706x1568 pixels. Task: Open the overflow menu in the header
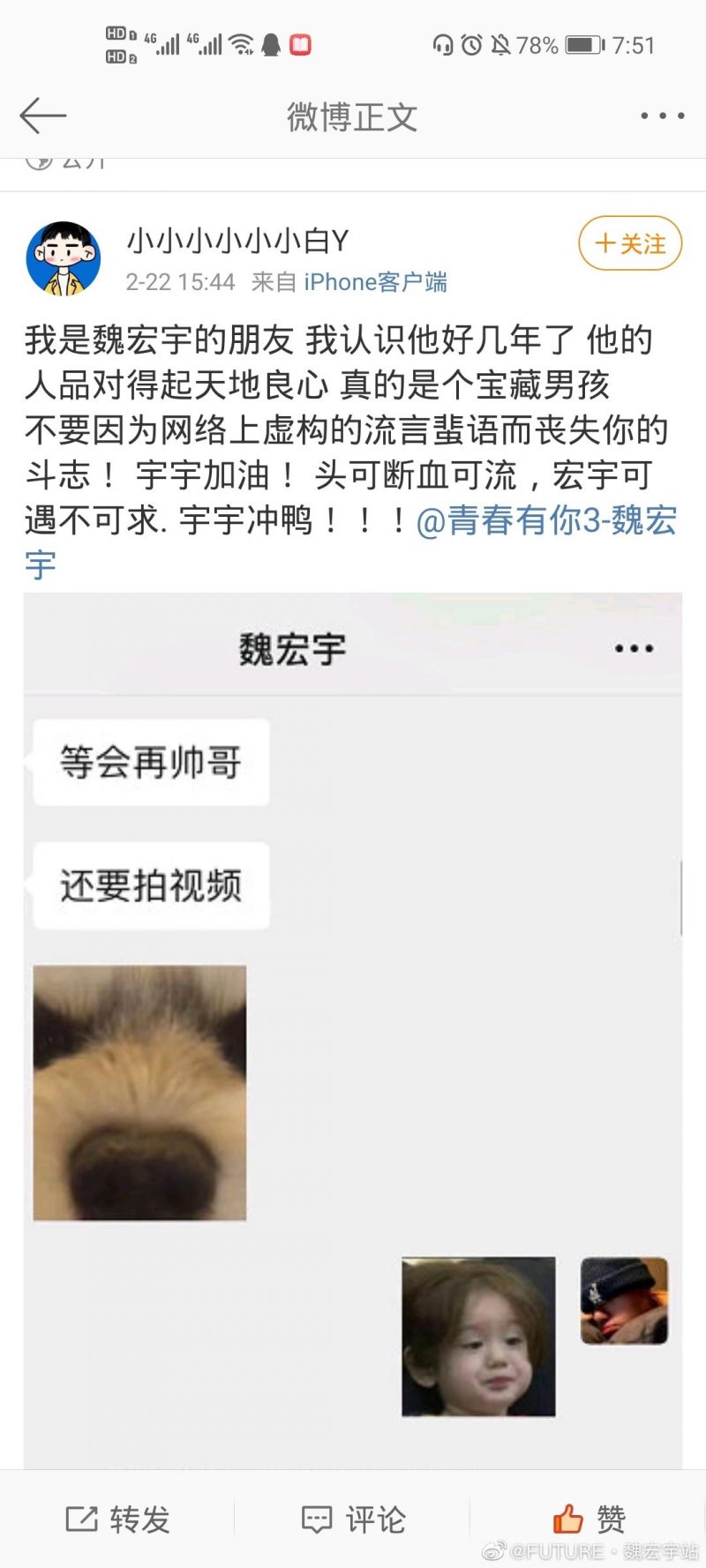[662, 116]
